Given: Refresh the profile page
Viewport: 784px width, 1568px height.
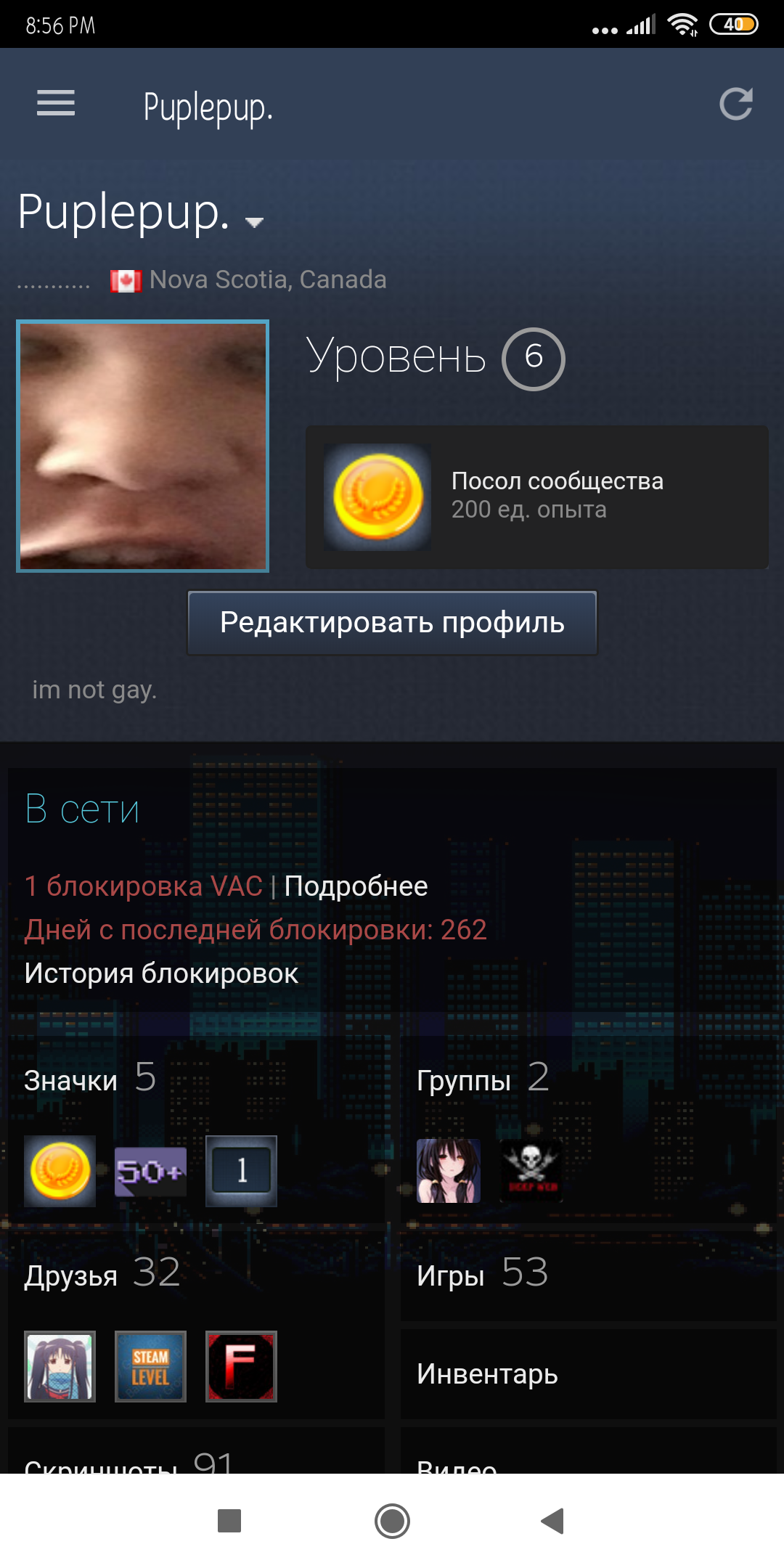Looking at the screenshot, I should coord(735,104).
